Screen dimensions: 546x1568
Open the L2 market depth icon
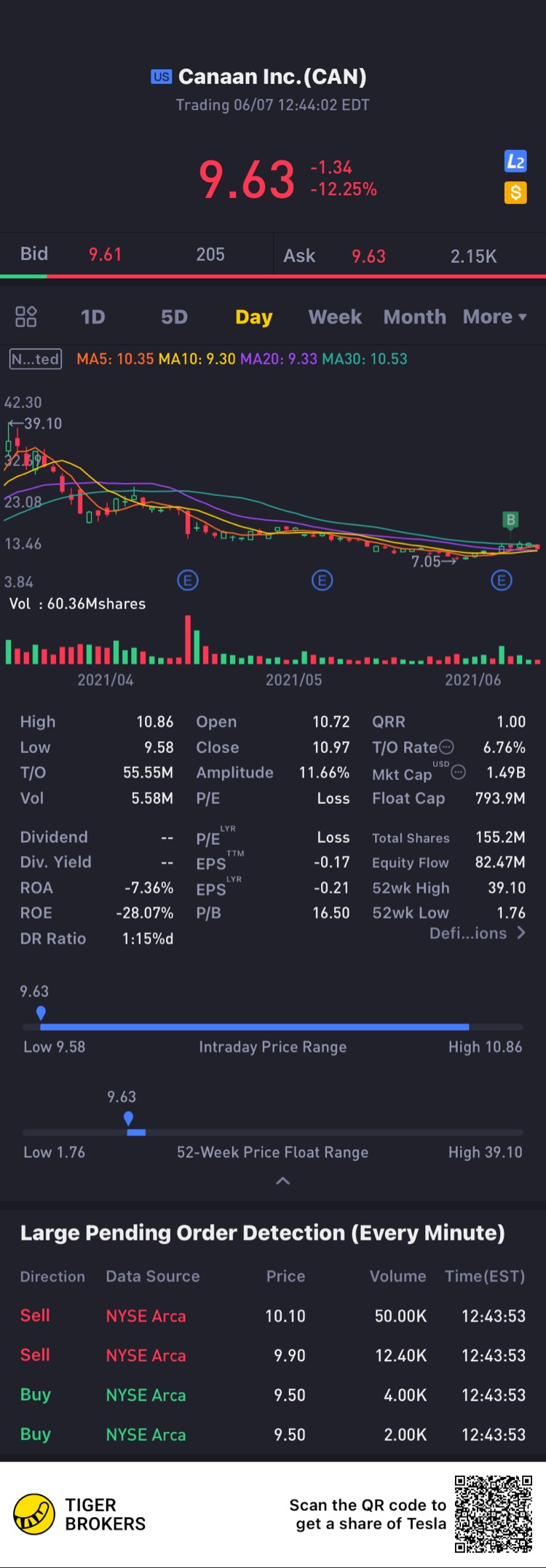tap(515, 162)
